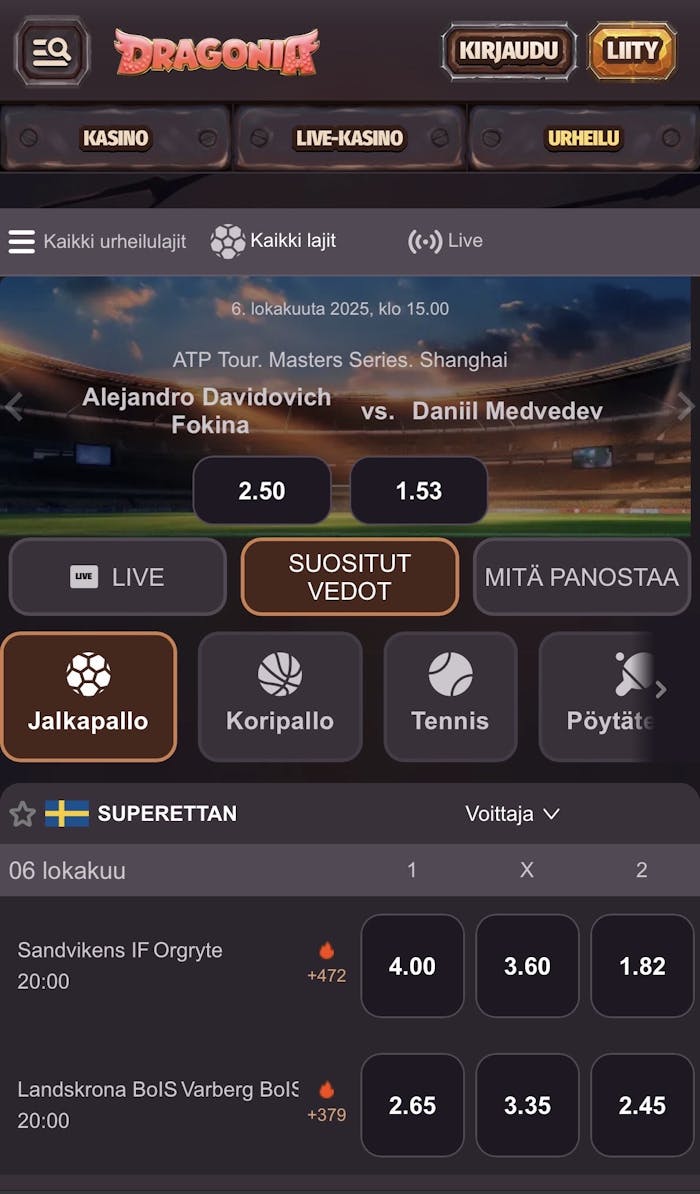Tap the Liity sign-up button
Viewport: 700px width, 1194px height.
point(632,51)
